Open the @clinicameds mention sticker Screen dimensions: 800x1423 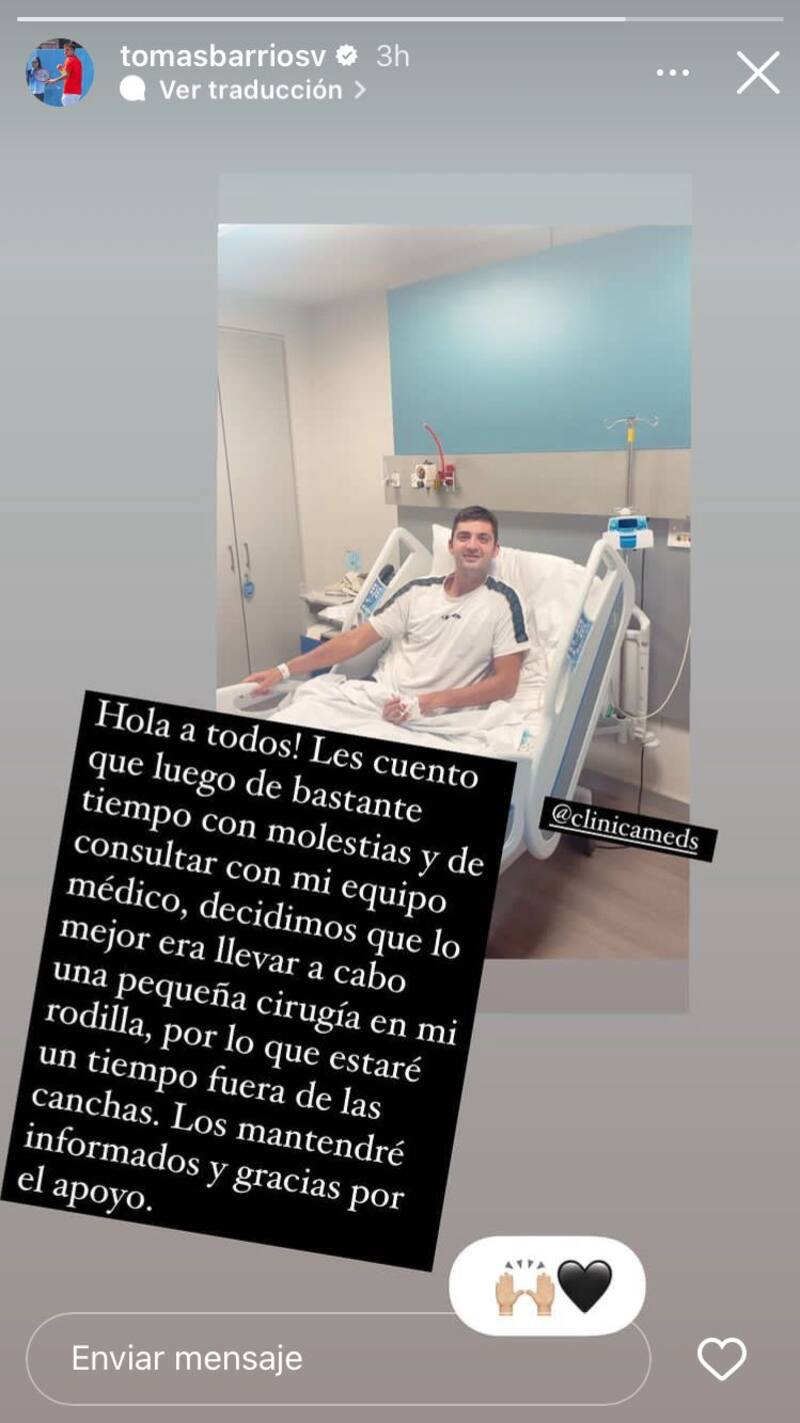click(628, 830)
